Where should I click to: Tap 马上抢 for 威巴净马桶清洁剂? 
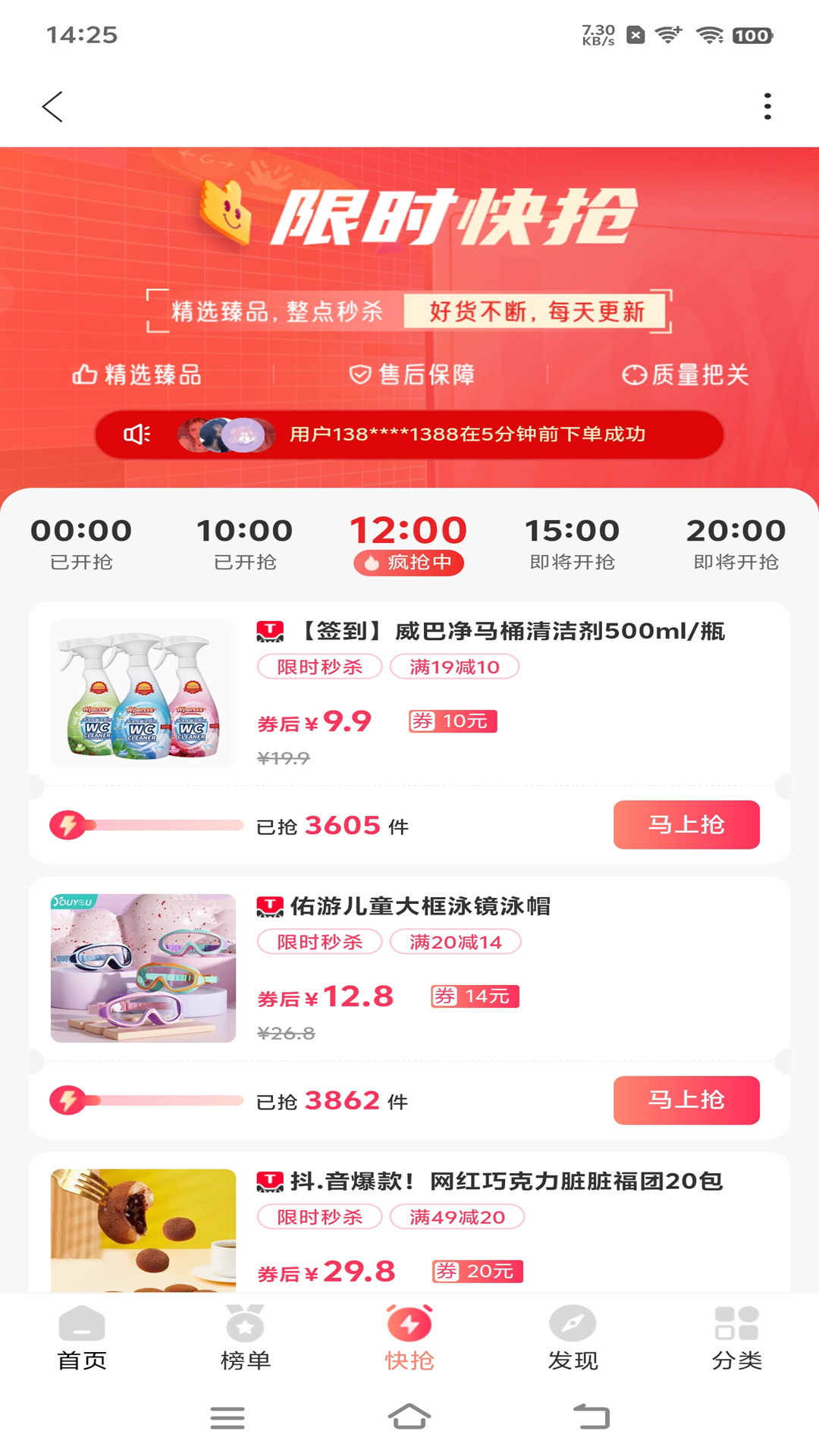point(686,824)
